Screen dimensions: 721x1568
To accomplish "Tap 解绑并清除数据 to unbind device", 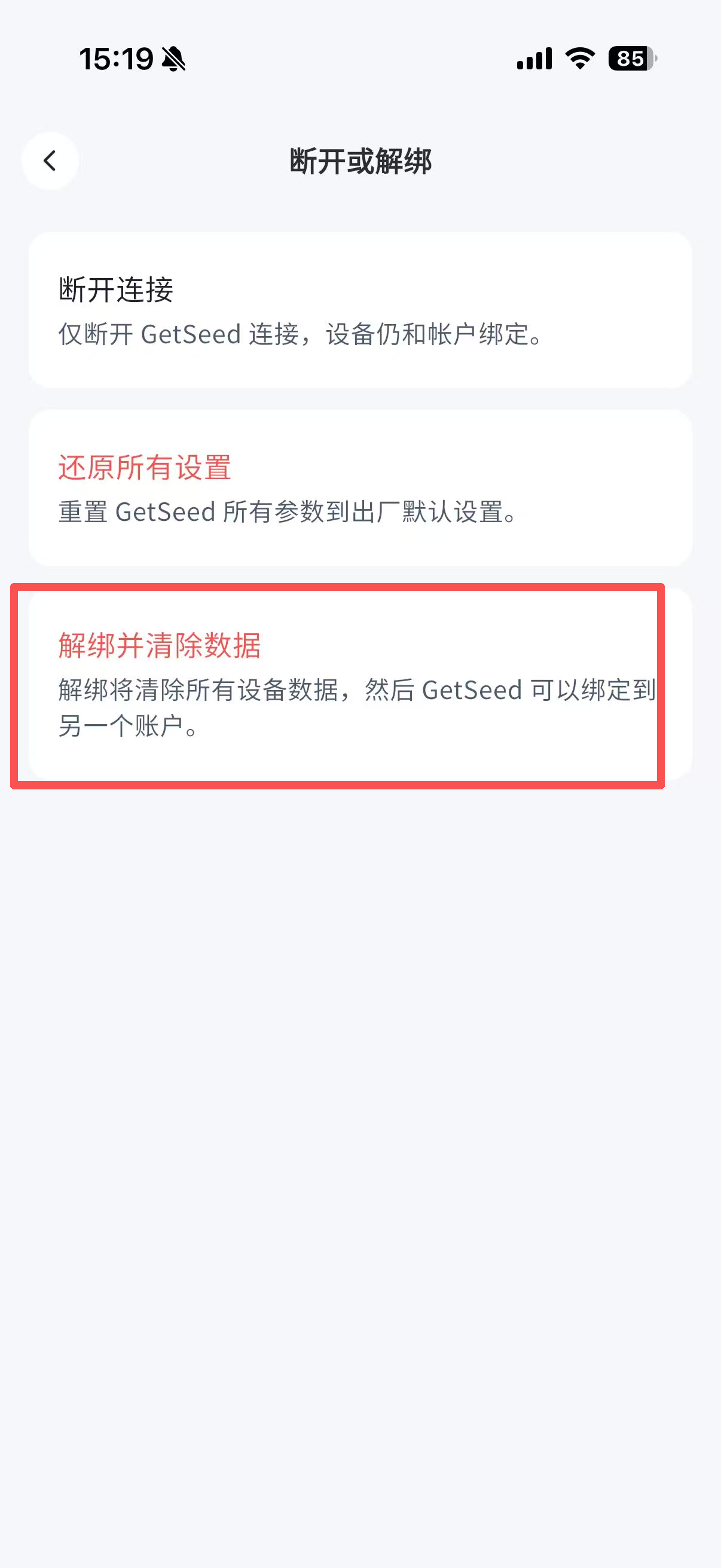I will point(360,684).
